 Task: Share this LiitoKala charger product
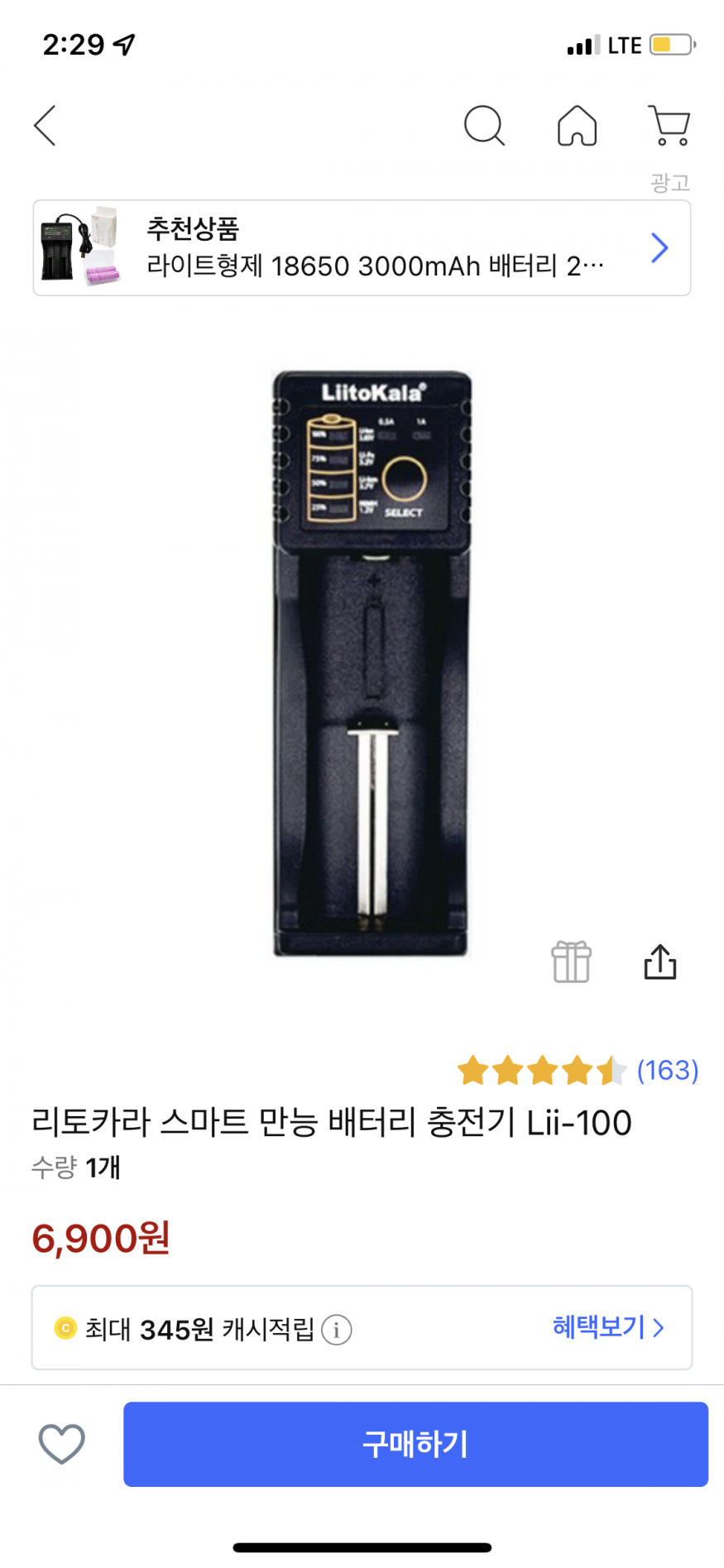pyautogui.click(x=659, y=962)
